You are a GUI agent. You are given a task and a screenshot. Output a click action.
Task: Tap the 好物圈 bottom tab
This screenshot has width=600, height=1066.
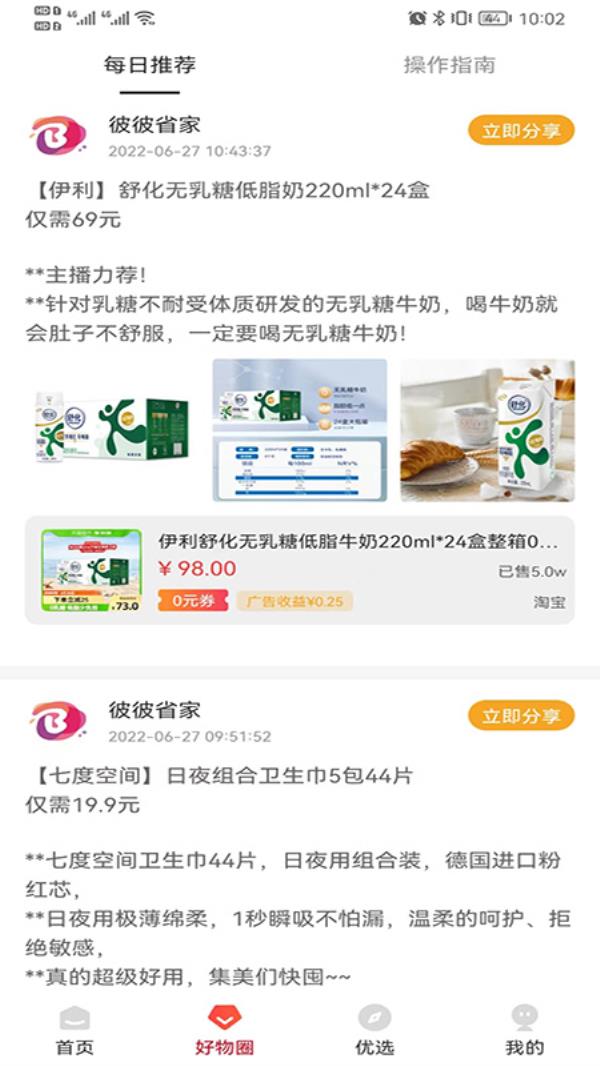225,1030
